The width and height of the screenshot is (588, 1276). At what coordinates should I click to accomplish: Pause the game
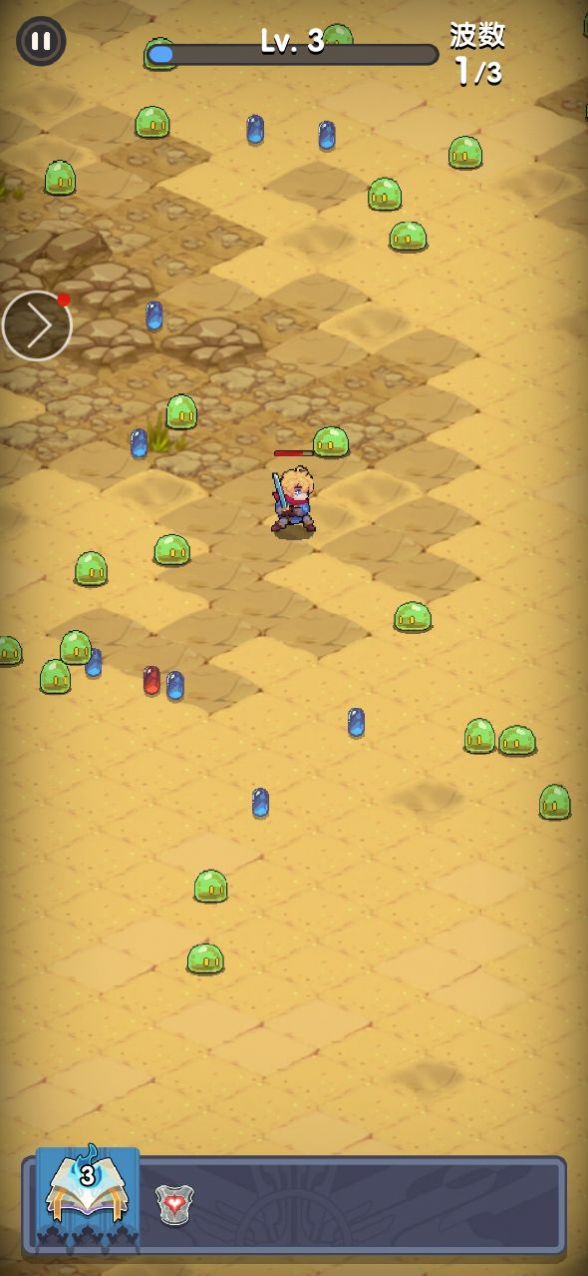(41, 41)
